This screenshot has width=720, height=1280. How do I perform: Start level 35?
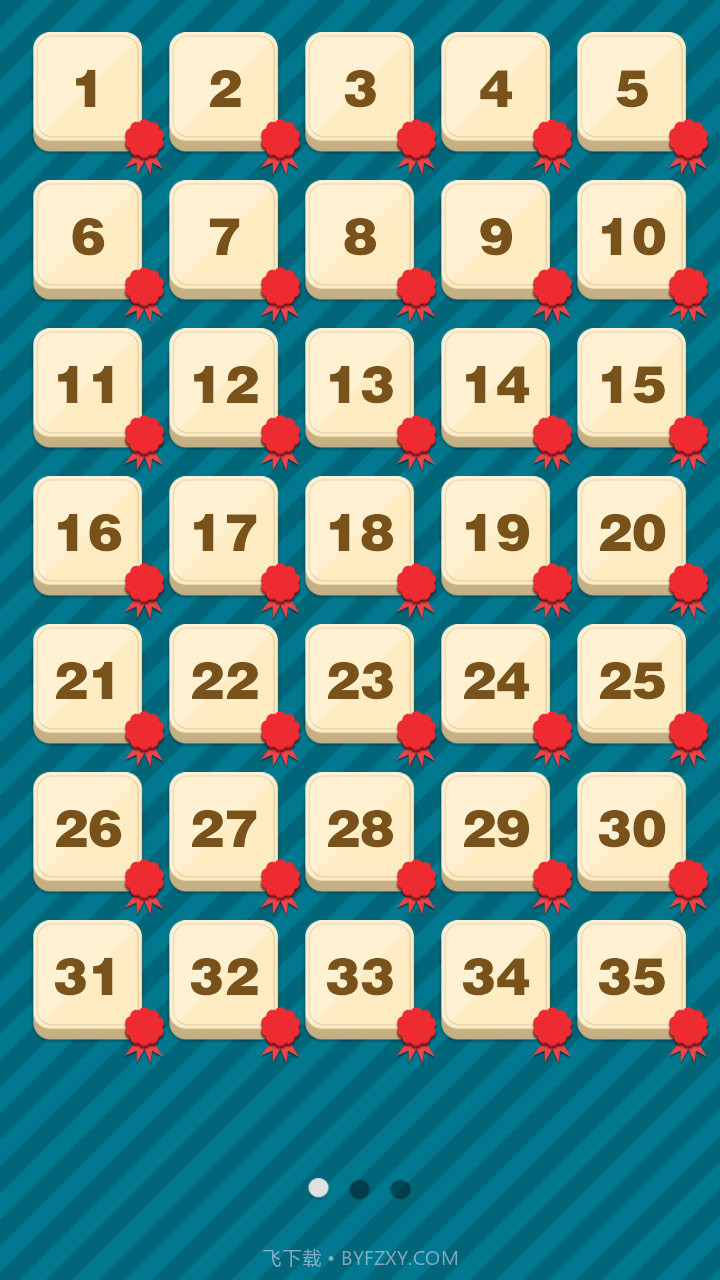coord(631,978)
